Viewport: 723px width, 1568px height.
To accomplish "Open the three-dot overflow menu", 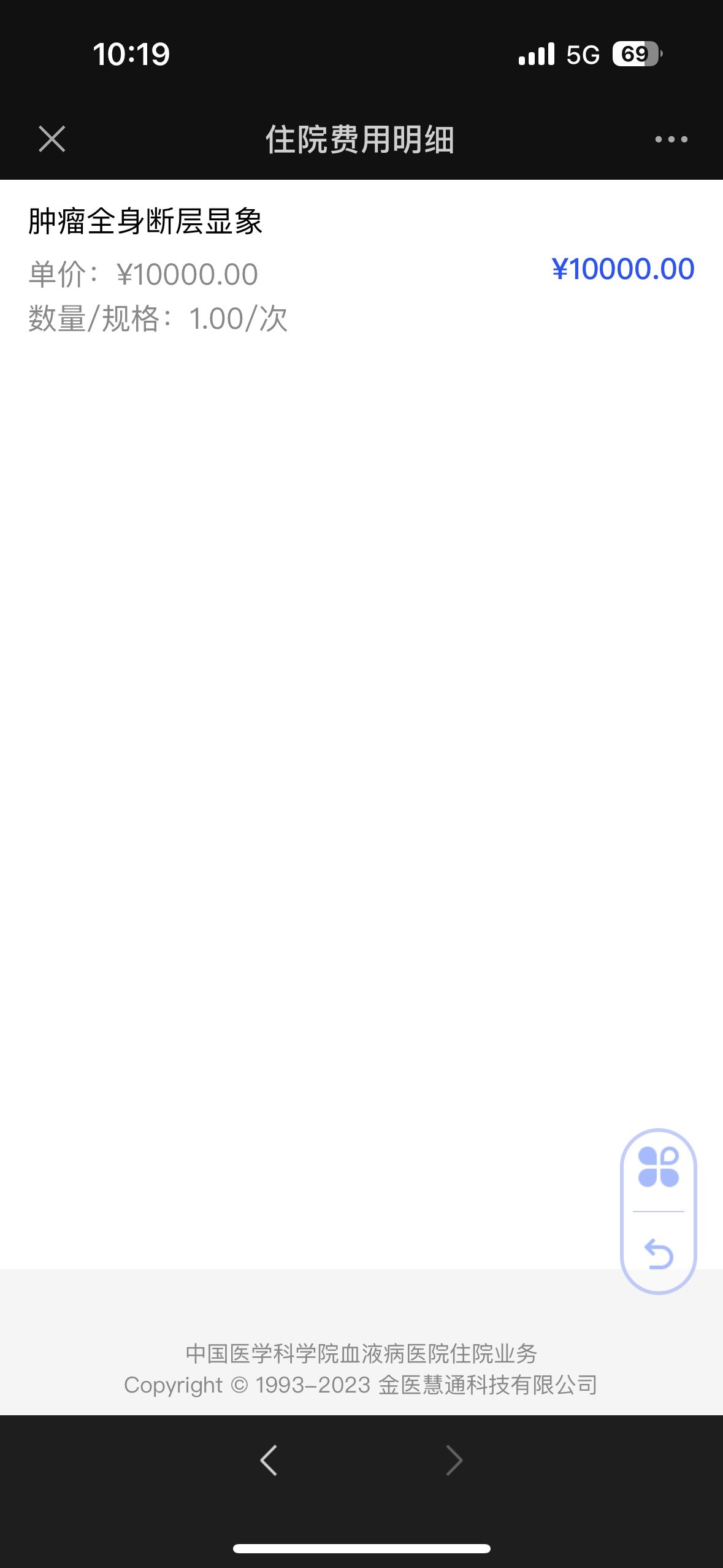I will click(x=671, y=139).
